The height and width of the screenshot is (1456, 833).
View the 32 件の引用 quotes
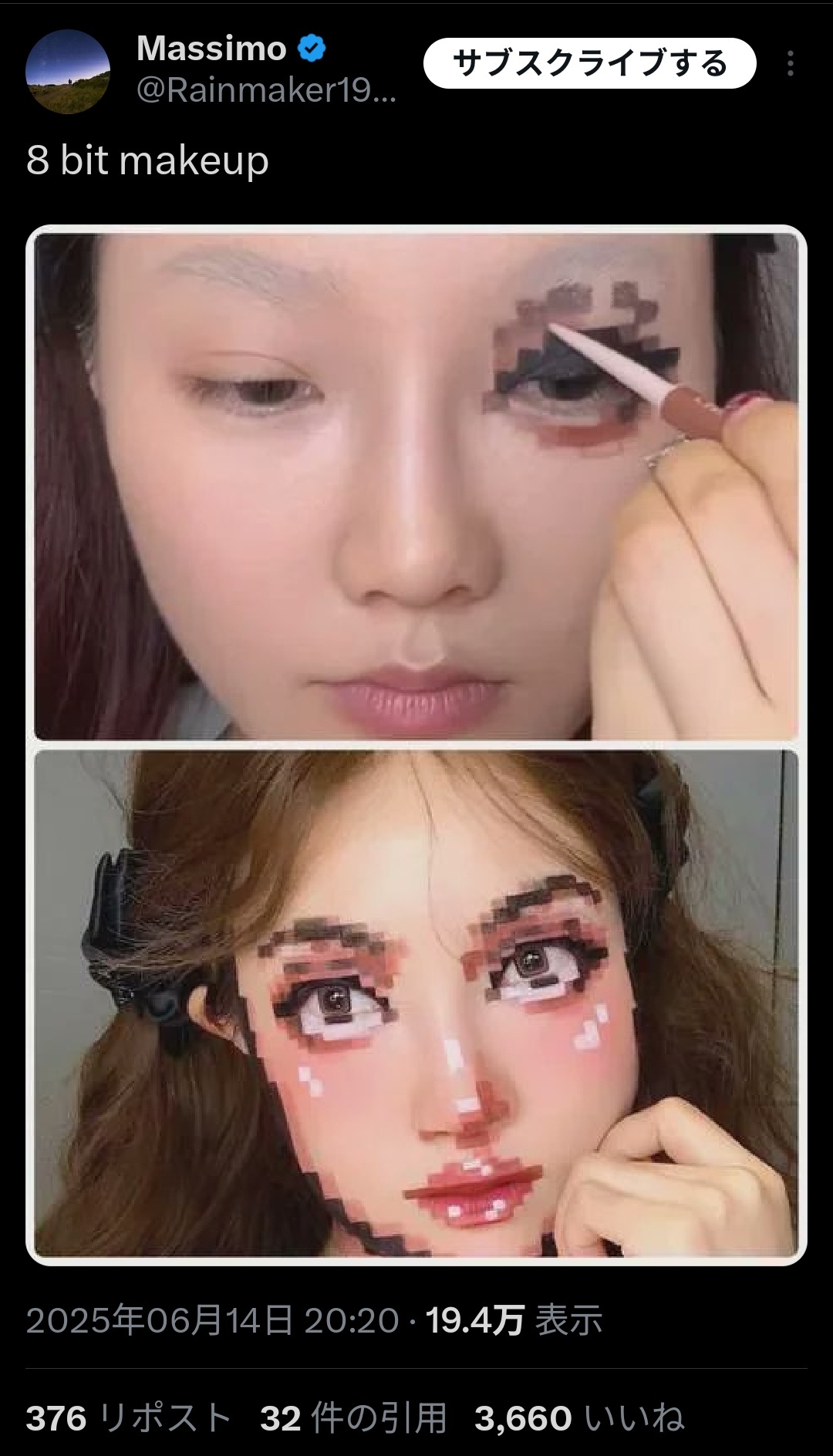[353, 1418]
